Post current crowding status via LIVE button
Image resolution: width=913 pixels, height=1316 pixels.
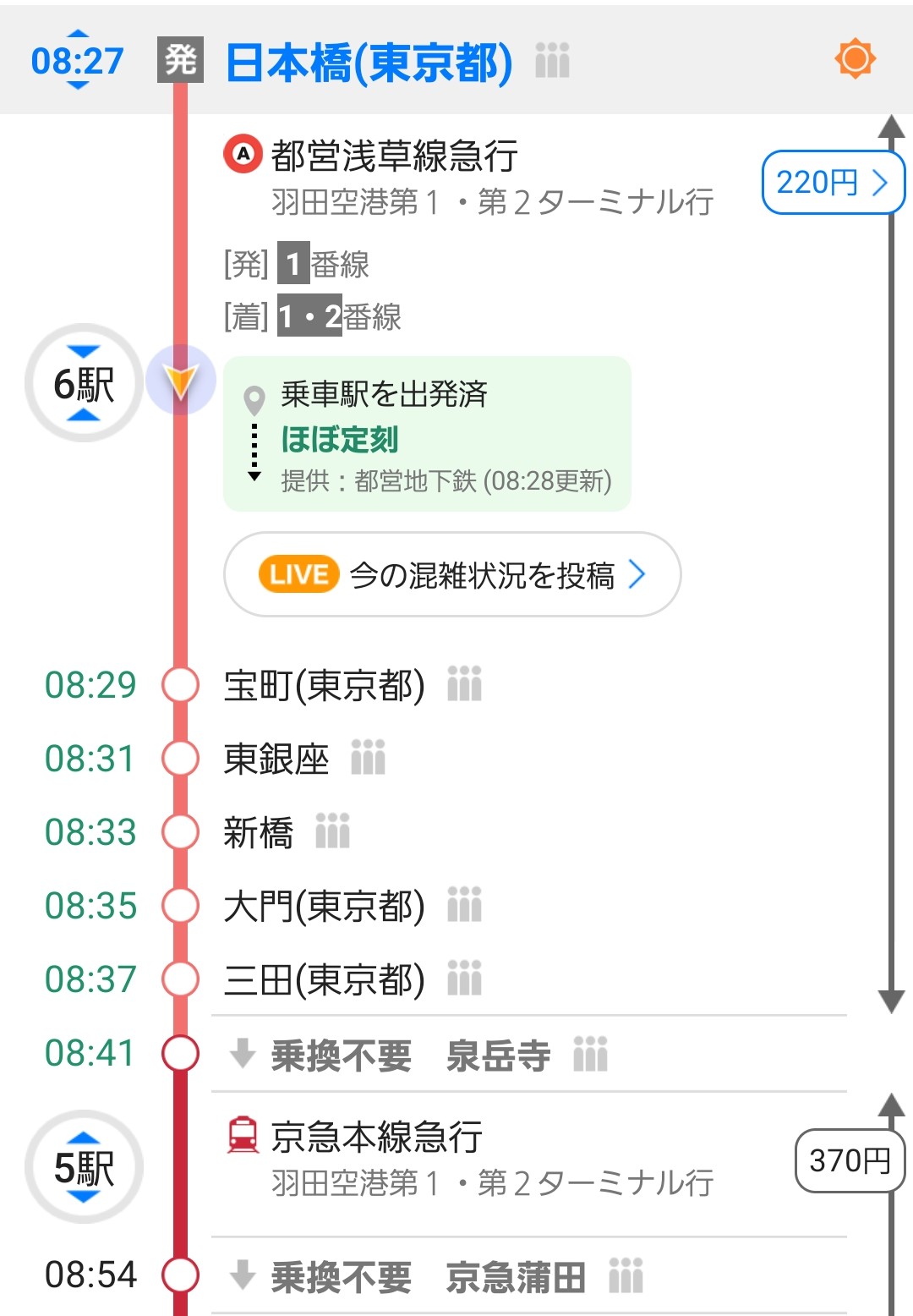(x=451, y=575)
